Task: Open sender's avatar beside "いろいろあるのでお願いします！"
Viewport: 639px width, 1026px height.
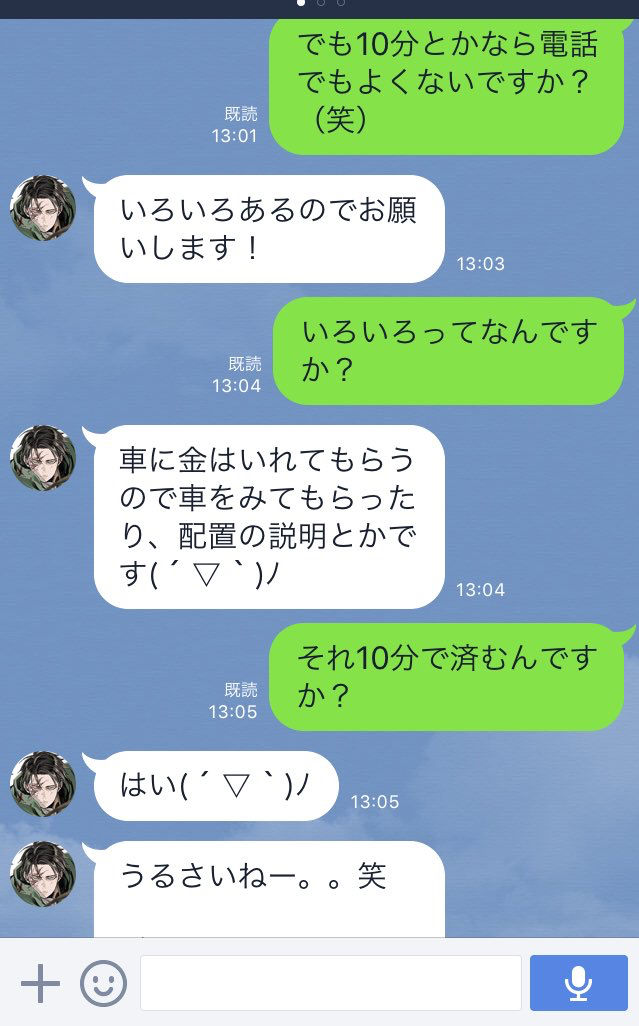Action: click(43, 208)
